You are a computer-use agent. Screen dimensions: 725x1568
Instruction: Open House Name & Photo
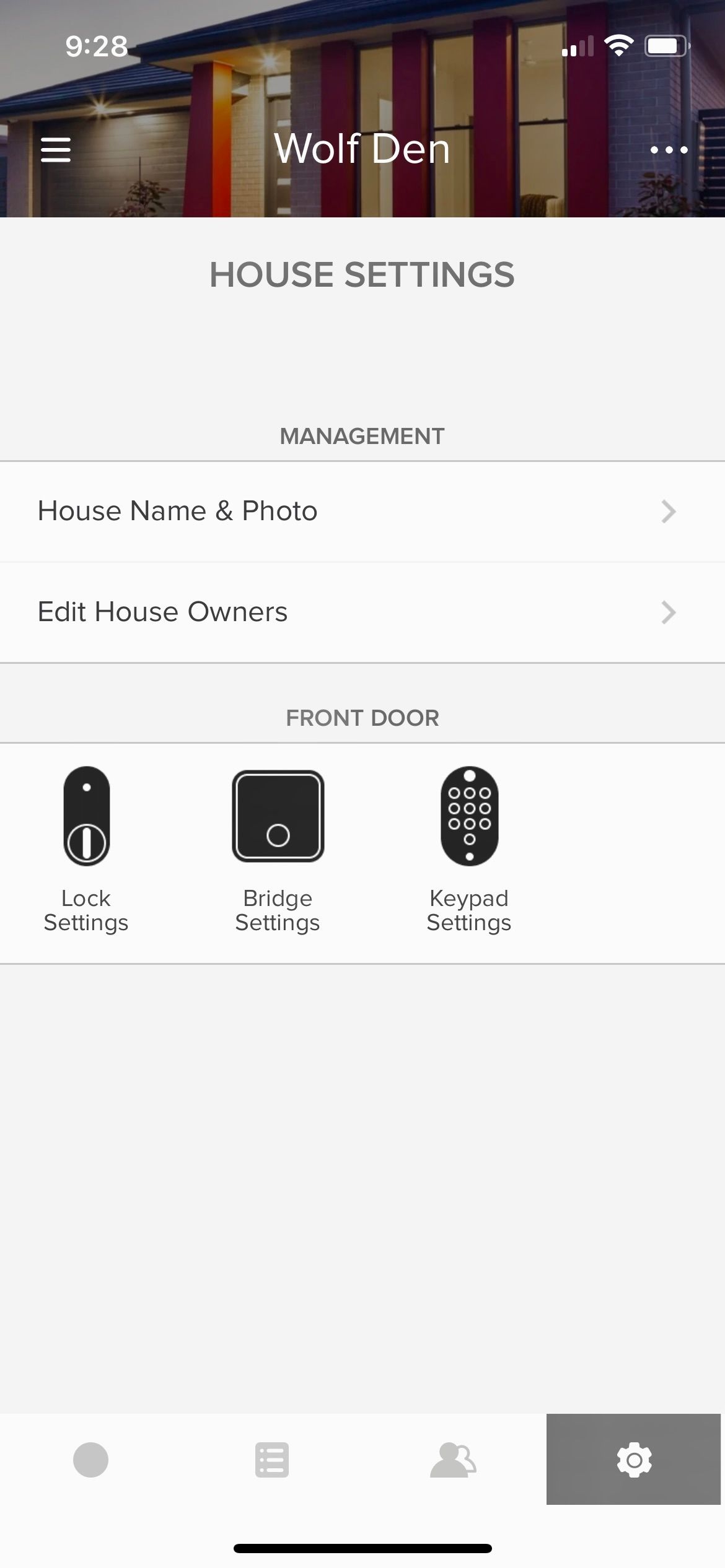(362, 512)
